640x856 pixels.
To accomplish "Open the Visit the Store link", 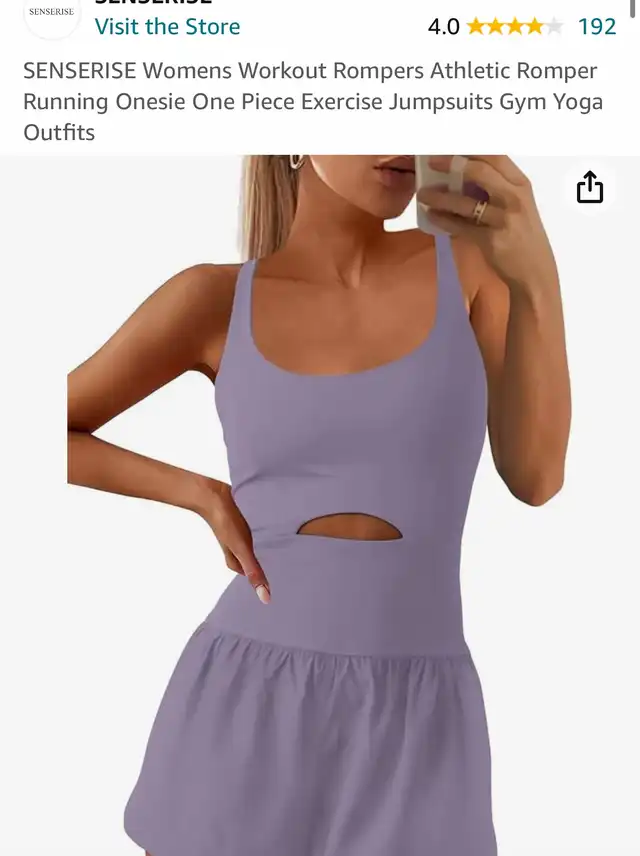I will 167,27.
